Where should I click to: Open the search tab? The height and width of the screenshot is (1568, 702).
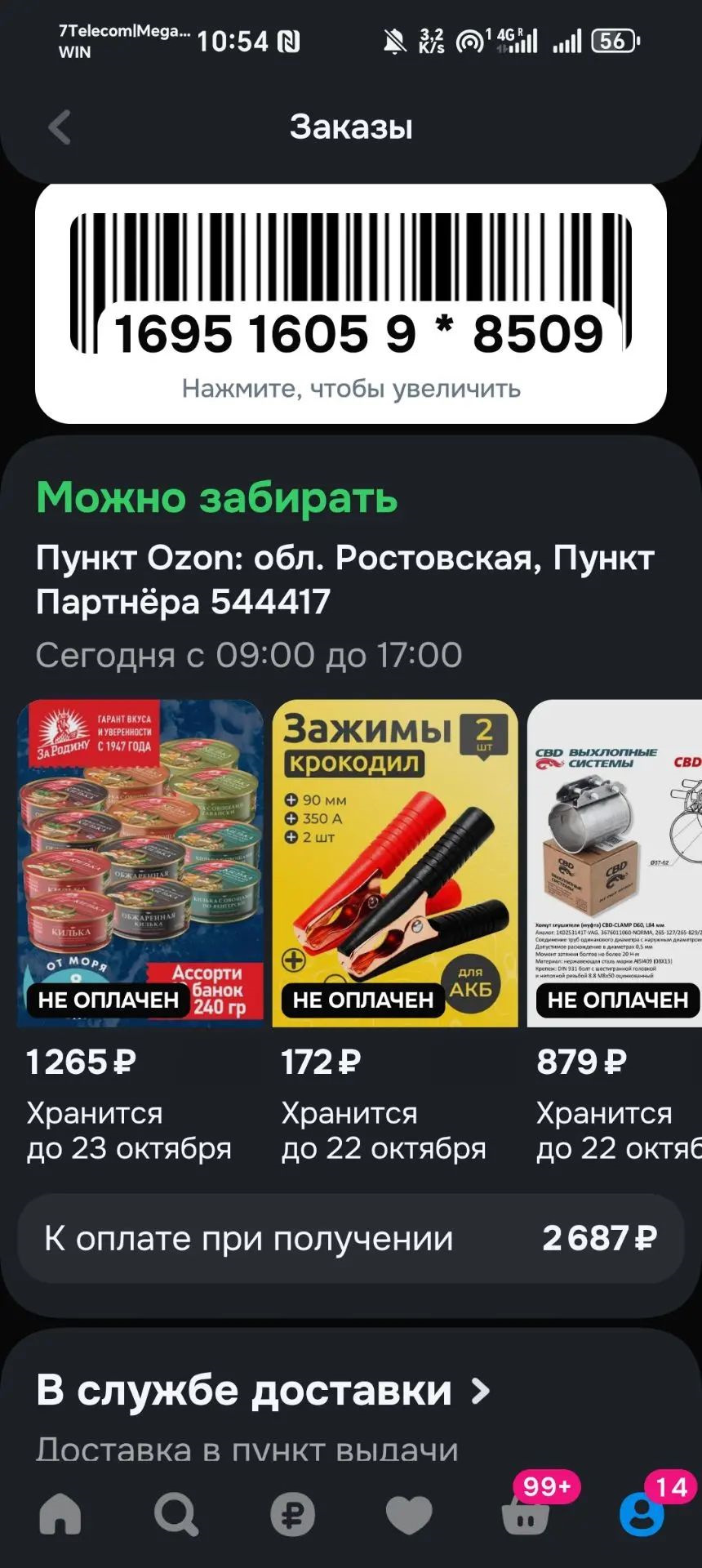point(176,1515)
